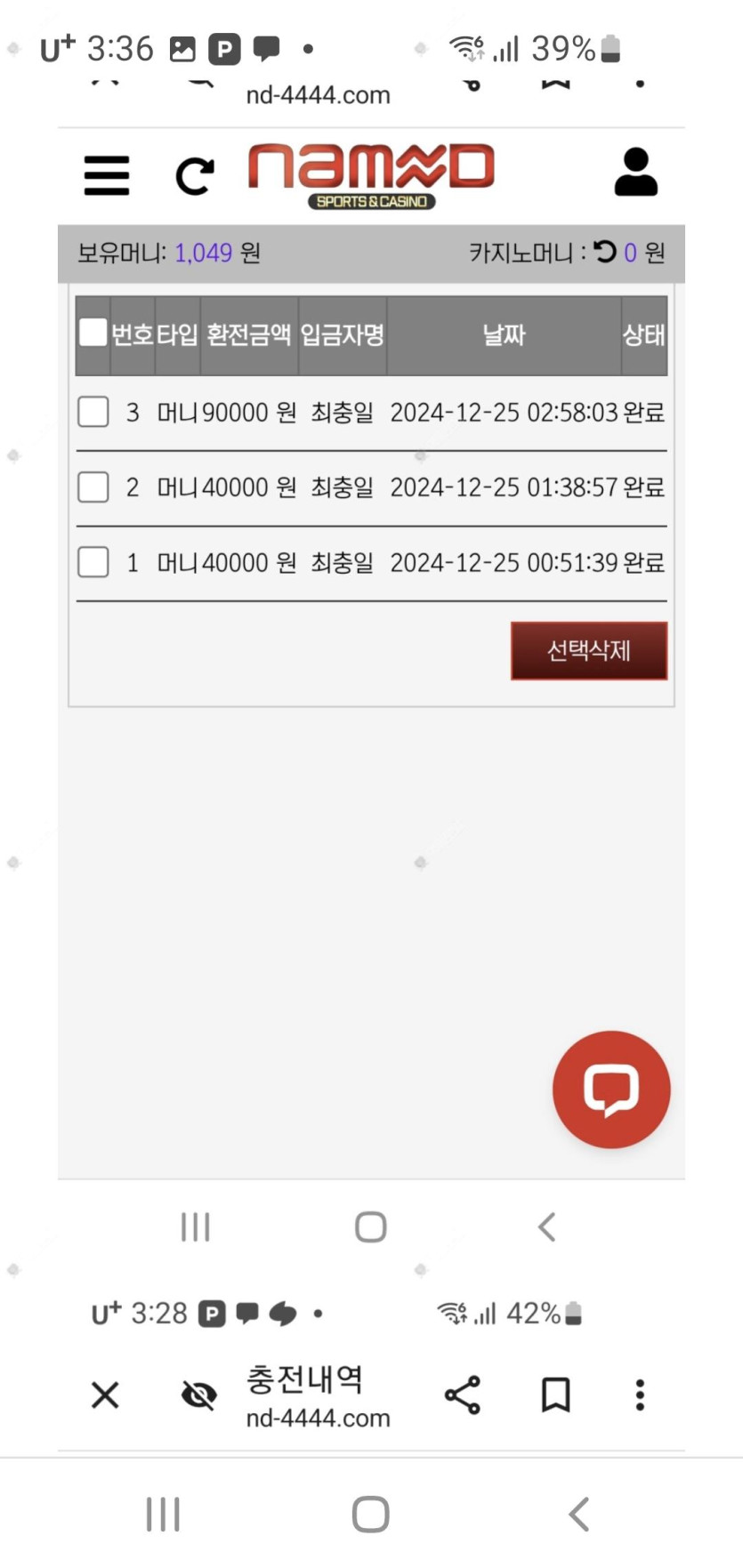Screen dimensions: 743x1568
Task: Tap the crossed-out eye icon beside 충전내역
Action: [x=198, y=1395]
